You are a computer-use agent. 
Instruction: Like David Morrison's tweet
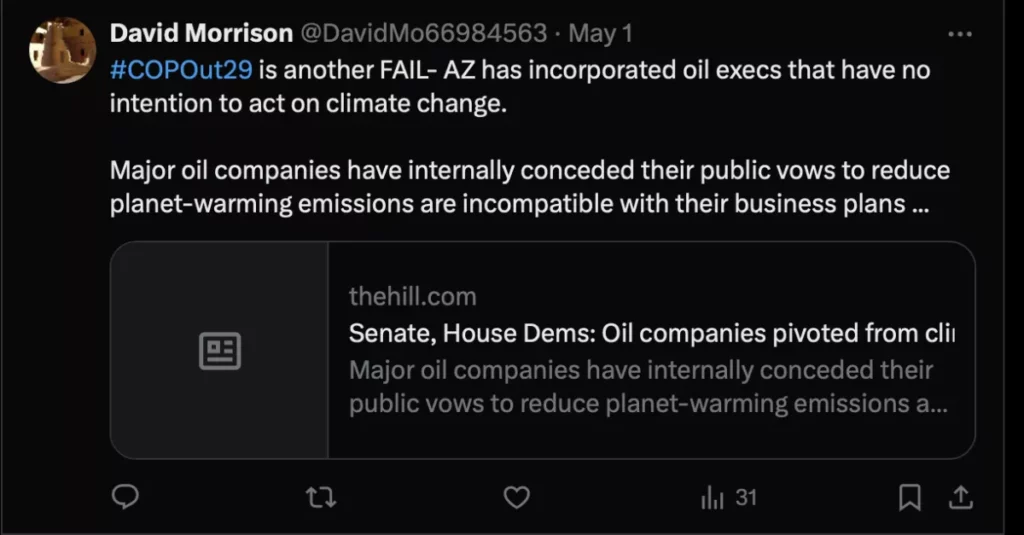pos(516,497)
